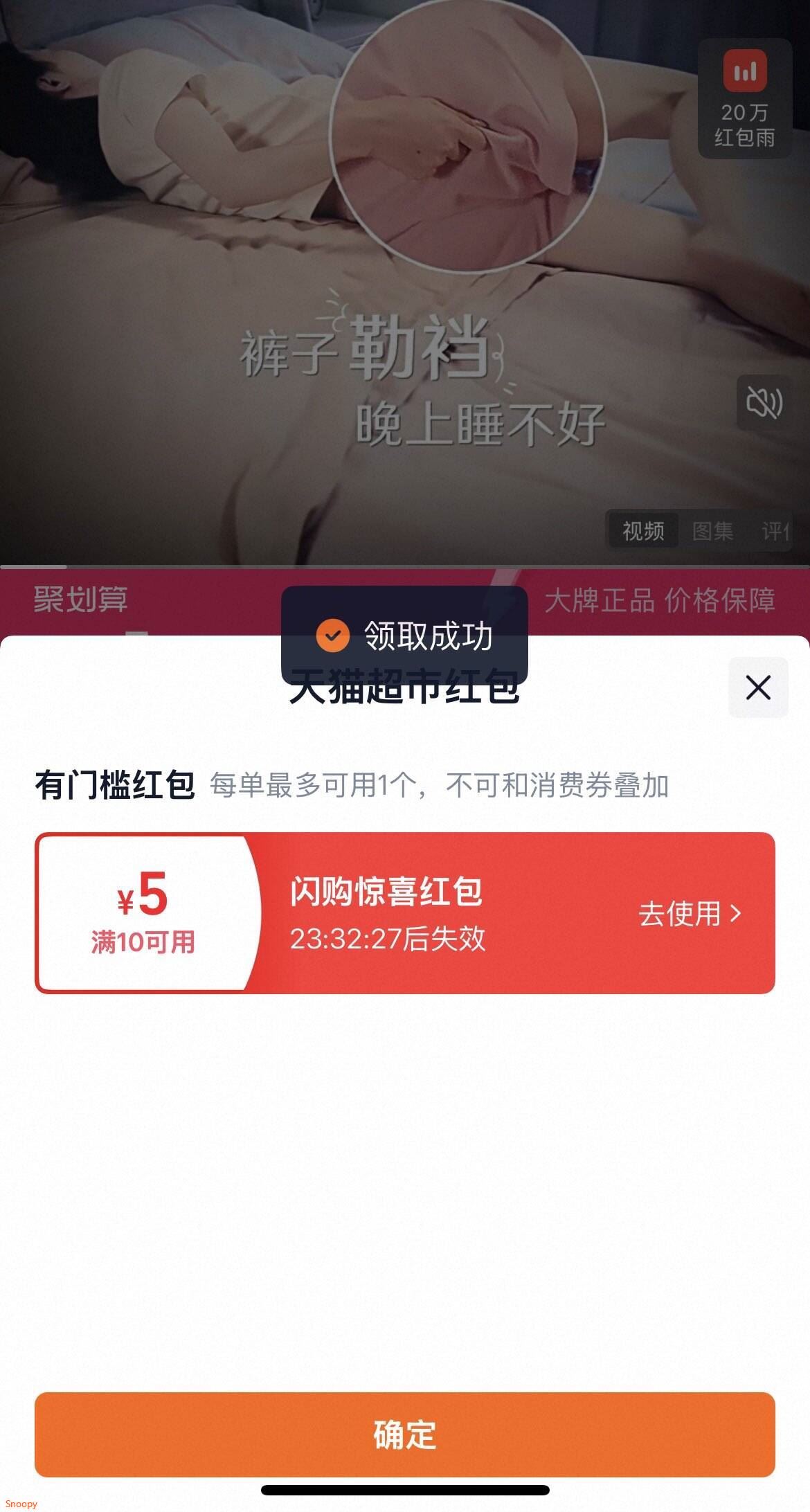This screenshot has height=1512, width=810.
Task: Switch to the 图集 tab
Action: point(712,531)
